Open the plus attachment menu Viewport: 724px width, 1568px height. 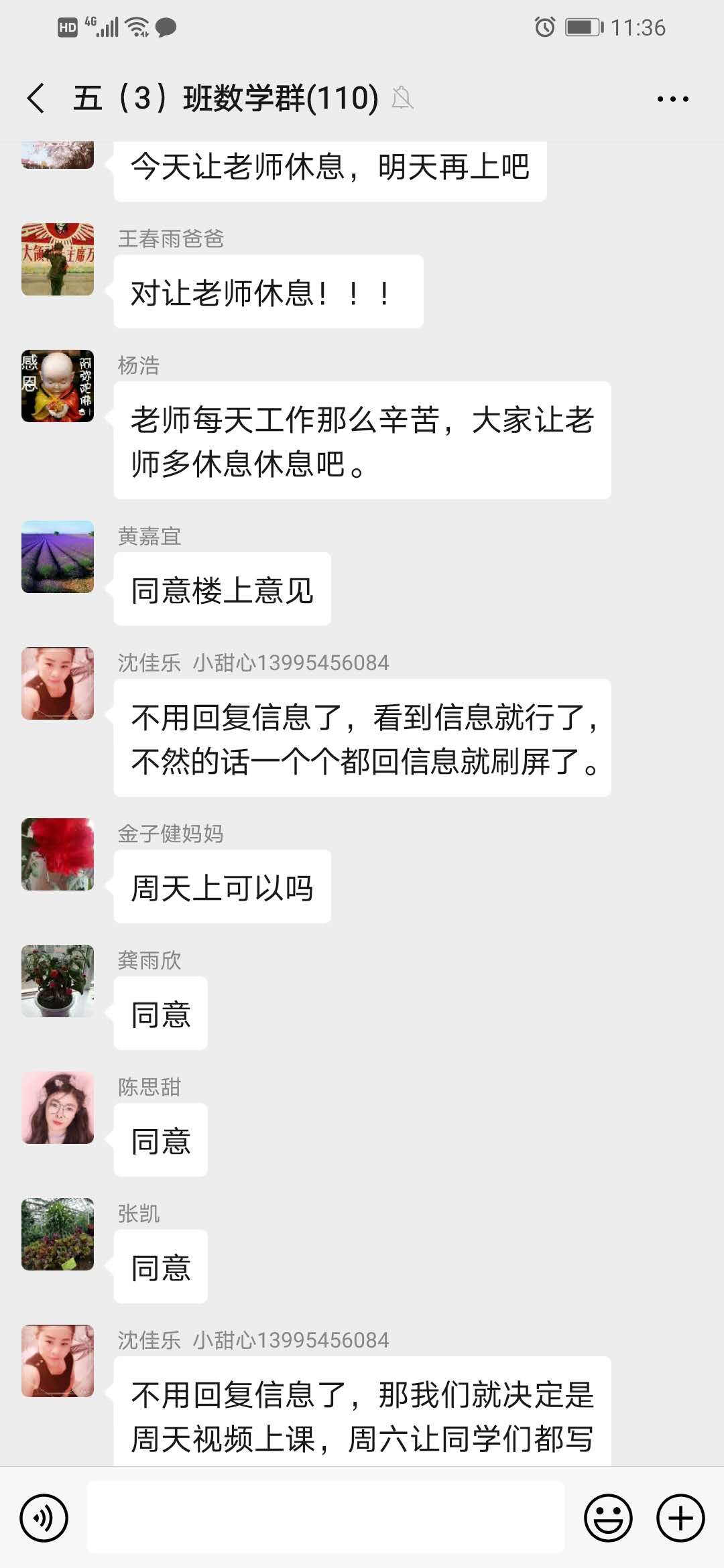point(680,1518)
